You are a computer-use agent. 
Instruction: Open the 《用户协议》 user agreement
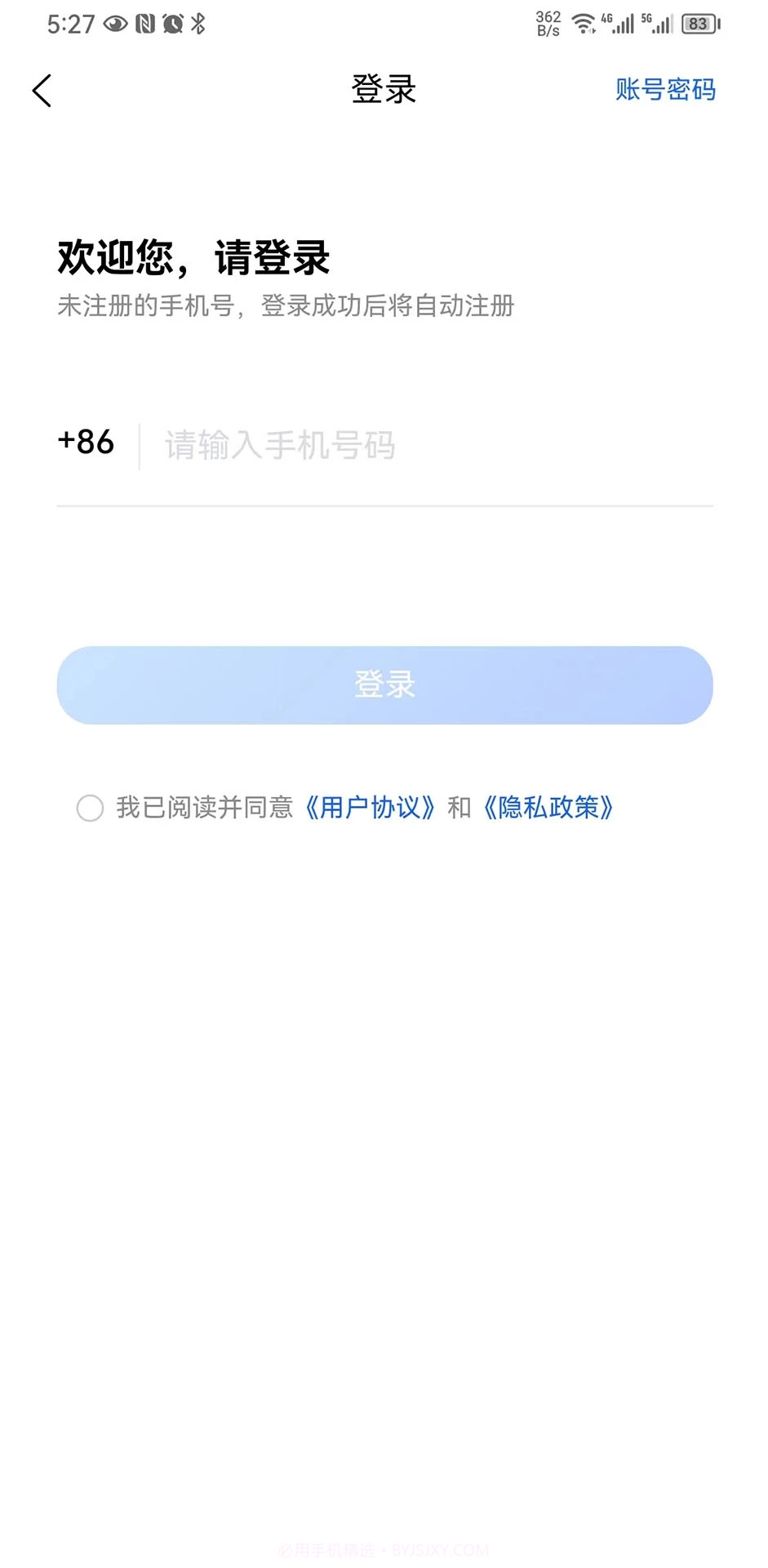point(373,808)
